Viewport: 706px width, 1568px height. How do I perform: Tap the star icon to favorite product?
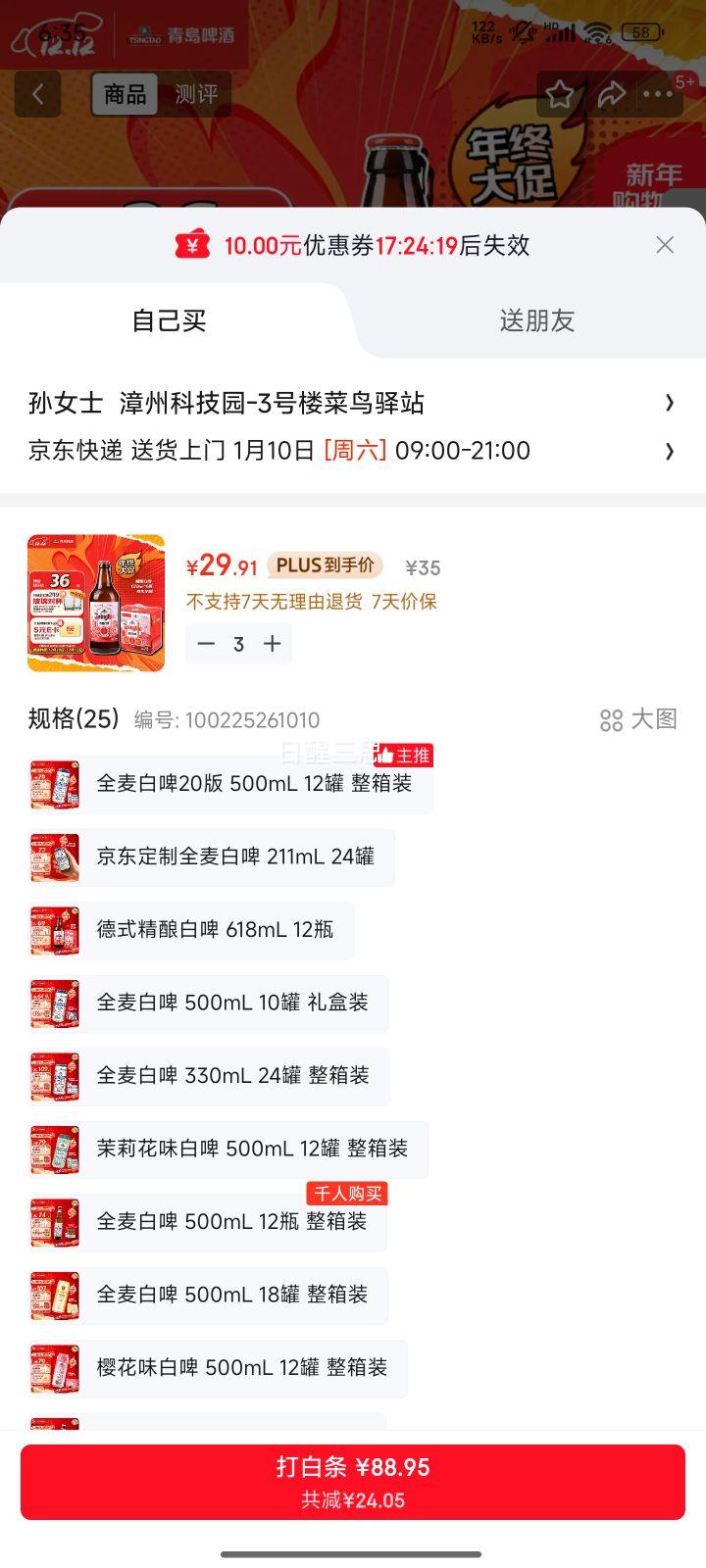560,94
